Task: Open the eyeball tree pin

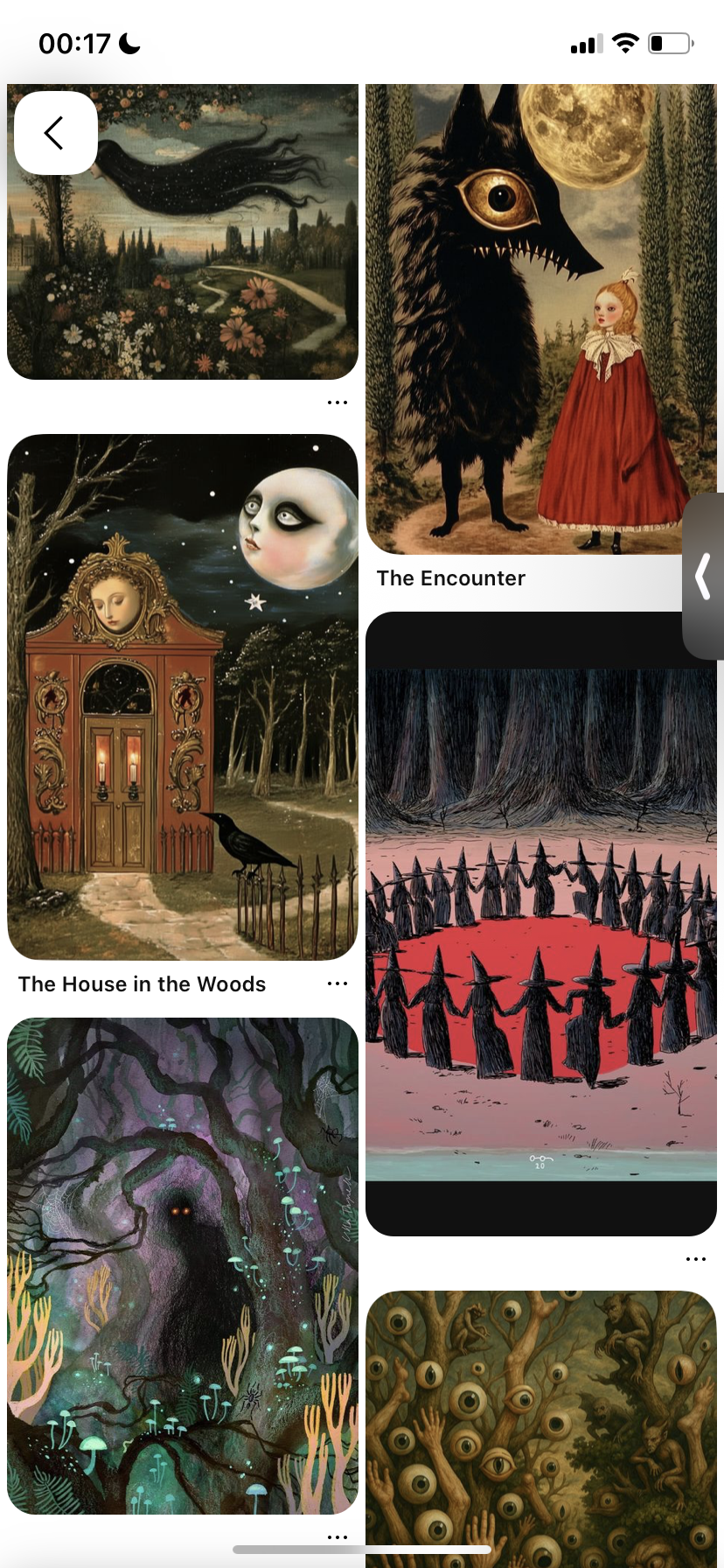Action: point(541,1429)
